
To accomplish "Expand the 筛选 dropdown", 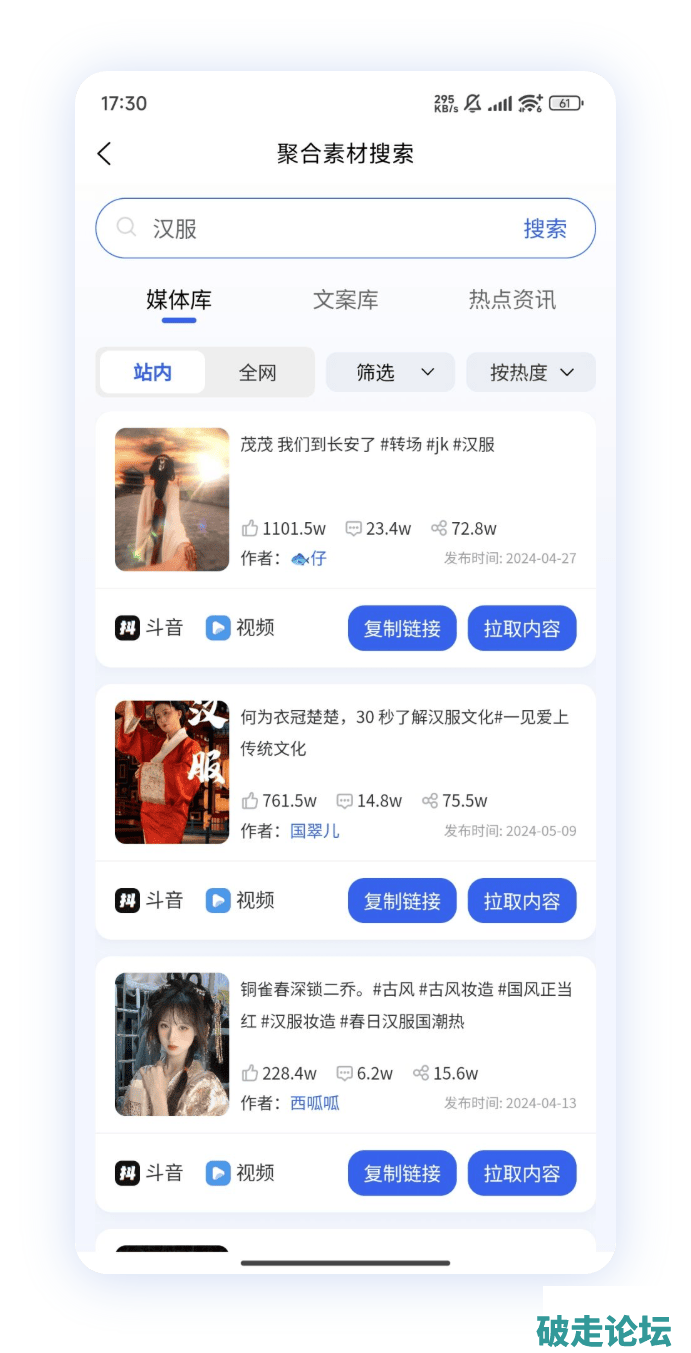I will pos(390,373).
